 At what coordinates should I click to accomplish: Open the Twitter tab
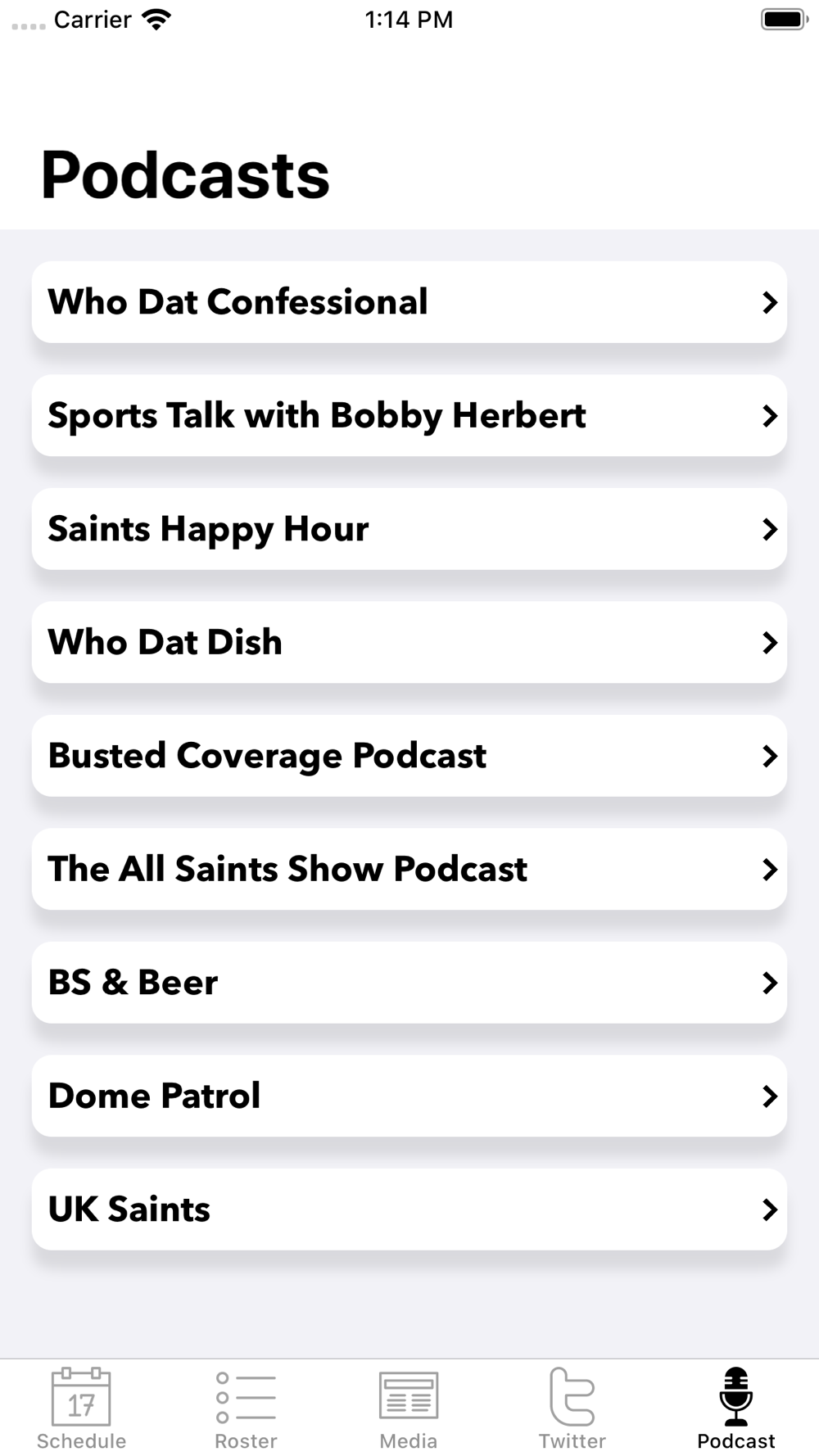[x=572, y=1409]
